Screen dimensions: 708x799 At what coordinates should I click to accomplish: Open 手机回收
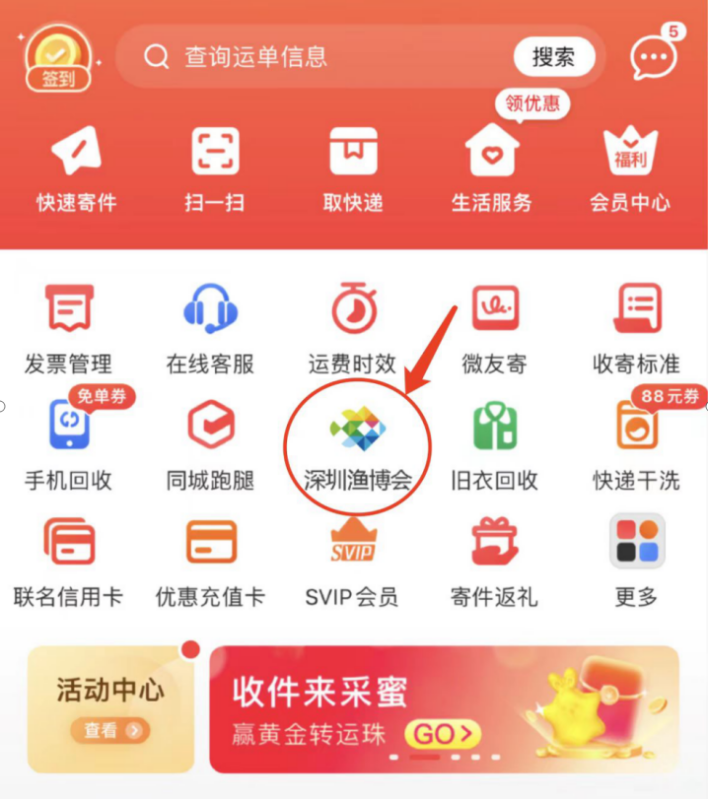[68, 443]
